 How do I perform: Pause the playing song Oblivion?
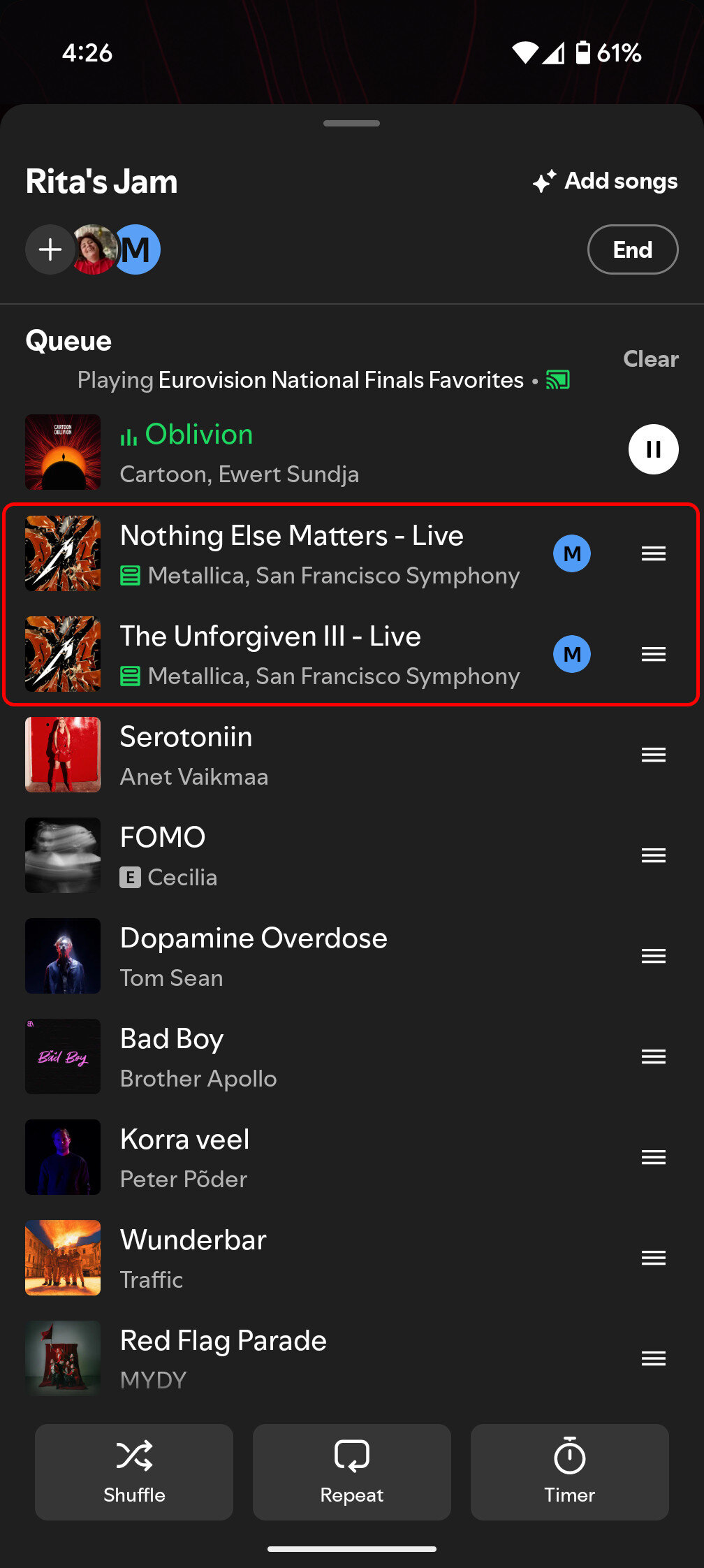click(x=653, y=449)
